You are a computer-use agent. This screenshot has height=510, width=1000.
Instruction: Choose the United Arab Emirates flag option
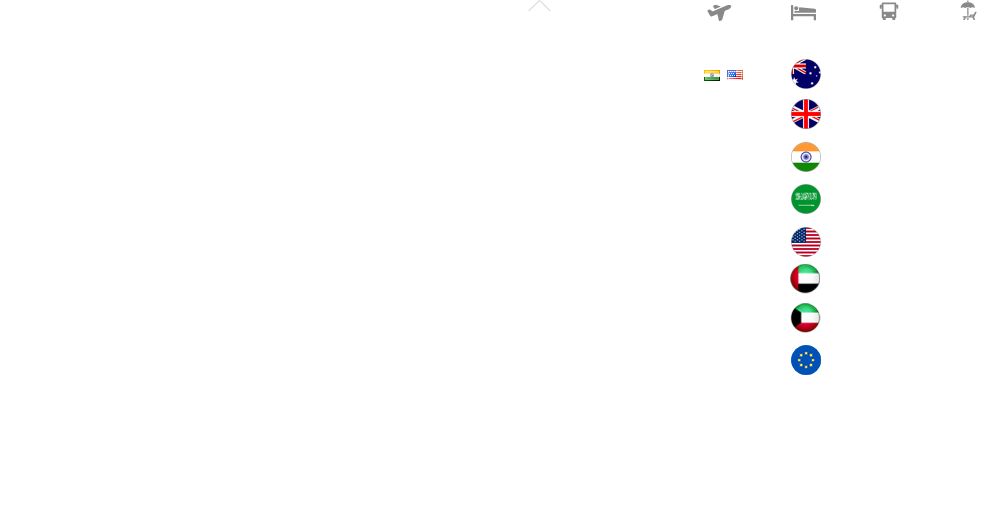pos(805,279)
